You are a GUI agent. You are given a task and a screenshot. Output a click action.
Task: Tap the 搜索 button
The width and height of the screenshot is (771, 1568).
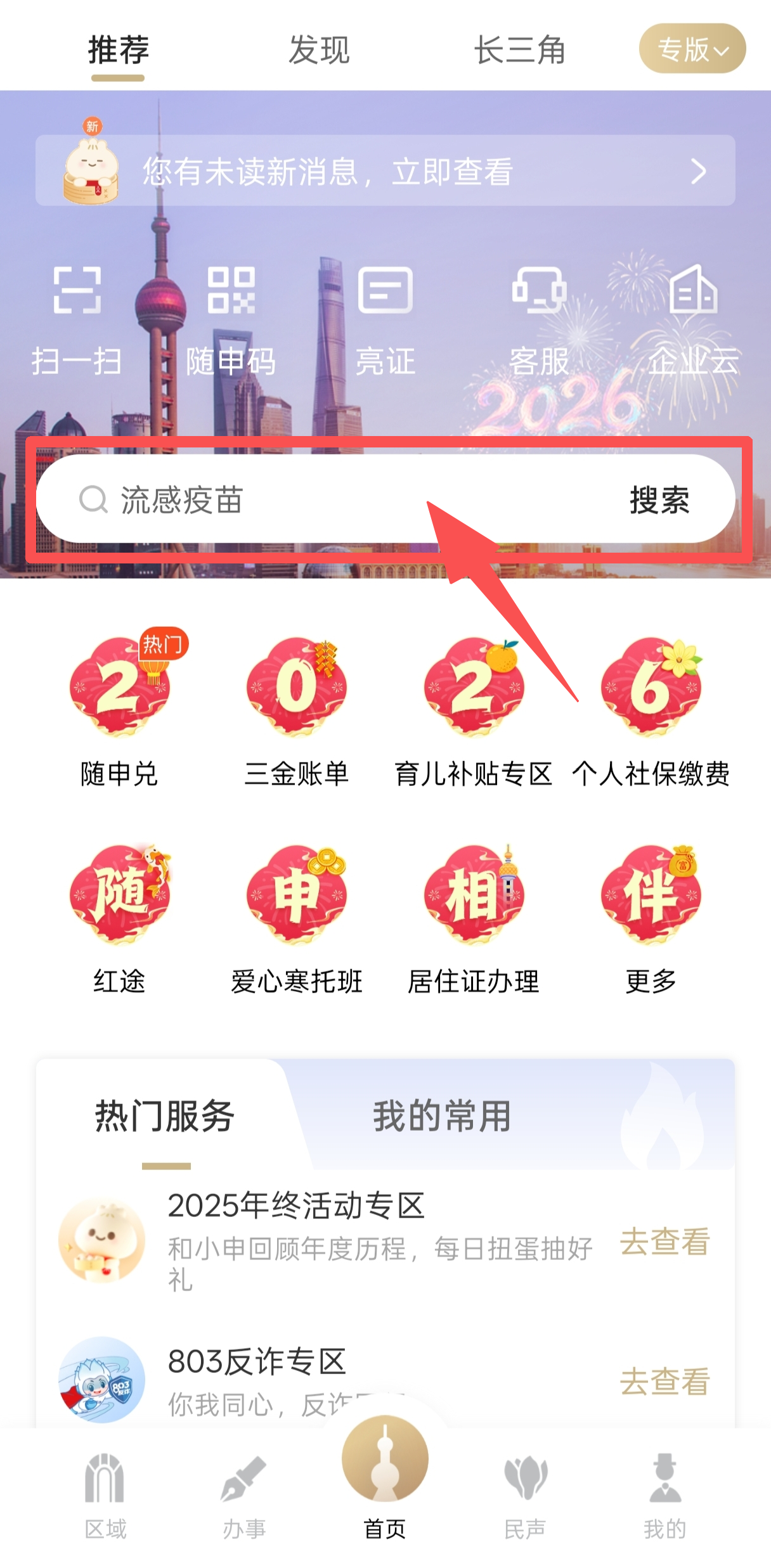[659, 499]
